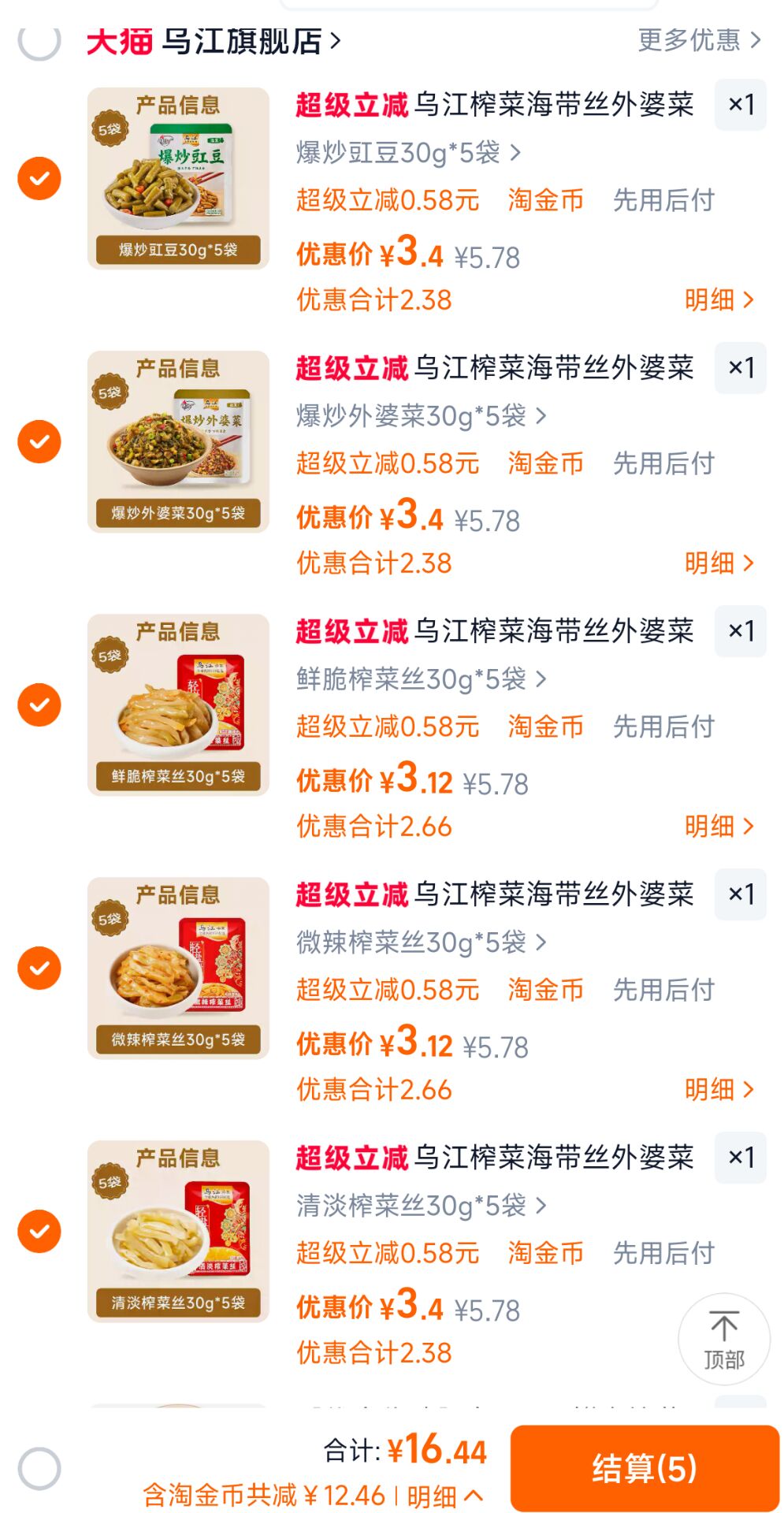Tap 淘金币 label on 爆炒豇豆 item
Screen dimensions: 784x1513
click(x=545, y=200)
